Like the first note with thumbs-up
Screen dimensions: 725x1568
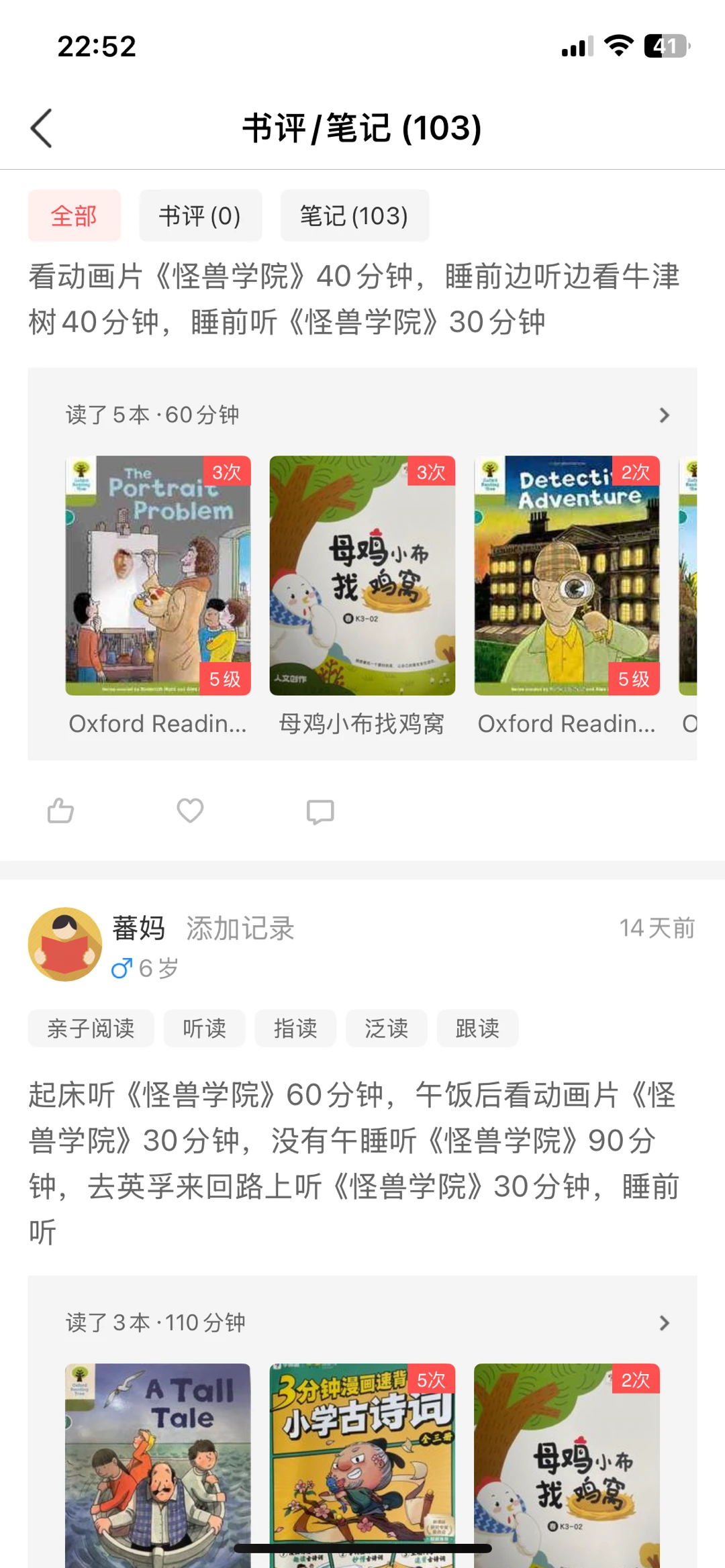tap(60, 811)
